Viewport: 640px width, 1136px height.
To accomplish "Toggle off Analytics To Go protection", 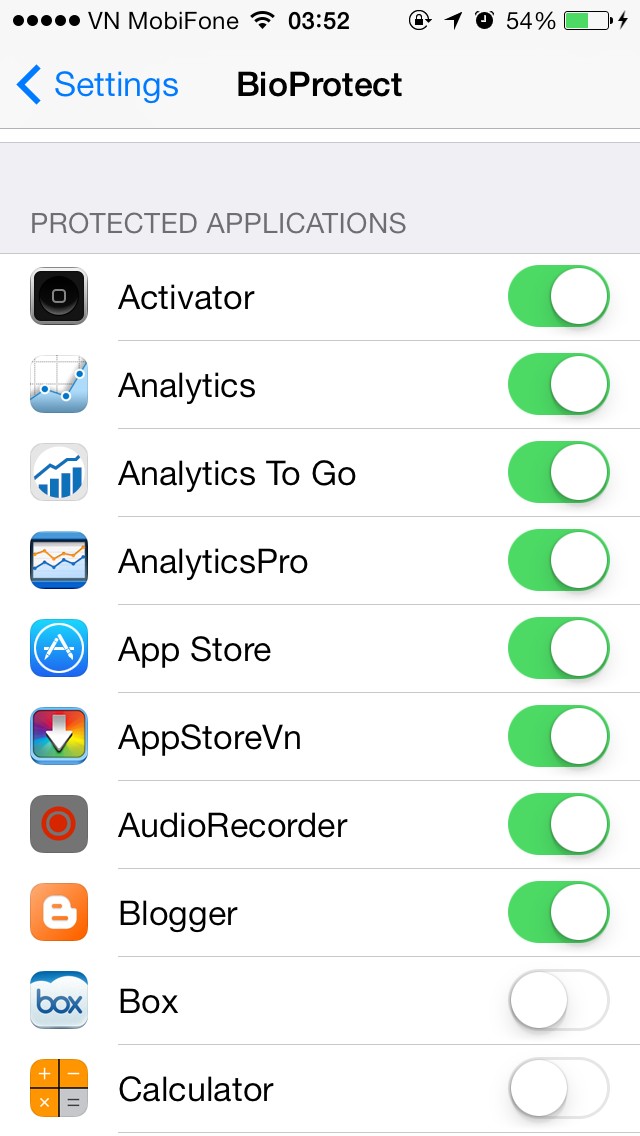I will [558, 473].
